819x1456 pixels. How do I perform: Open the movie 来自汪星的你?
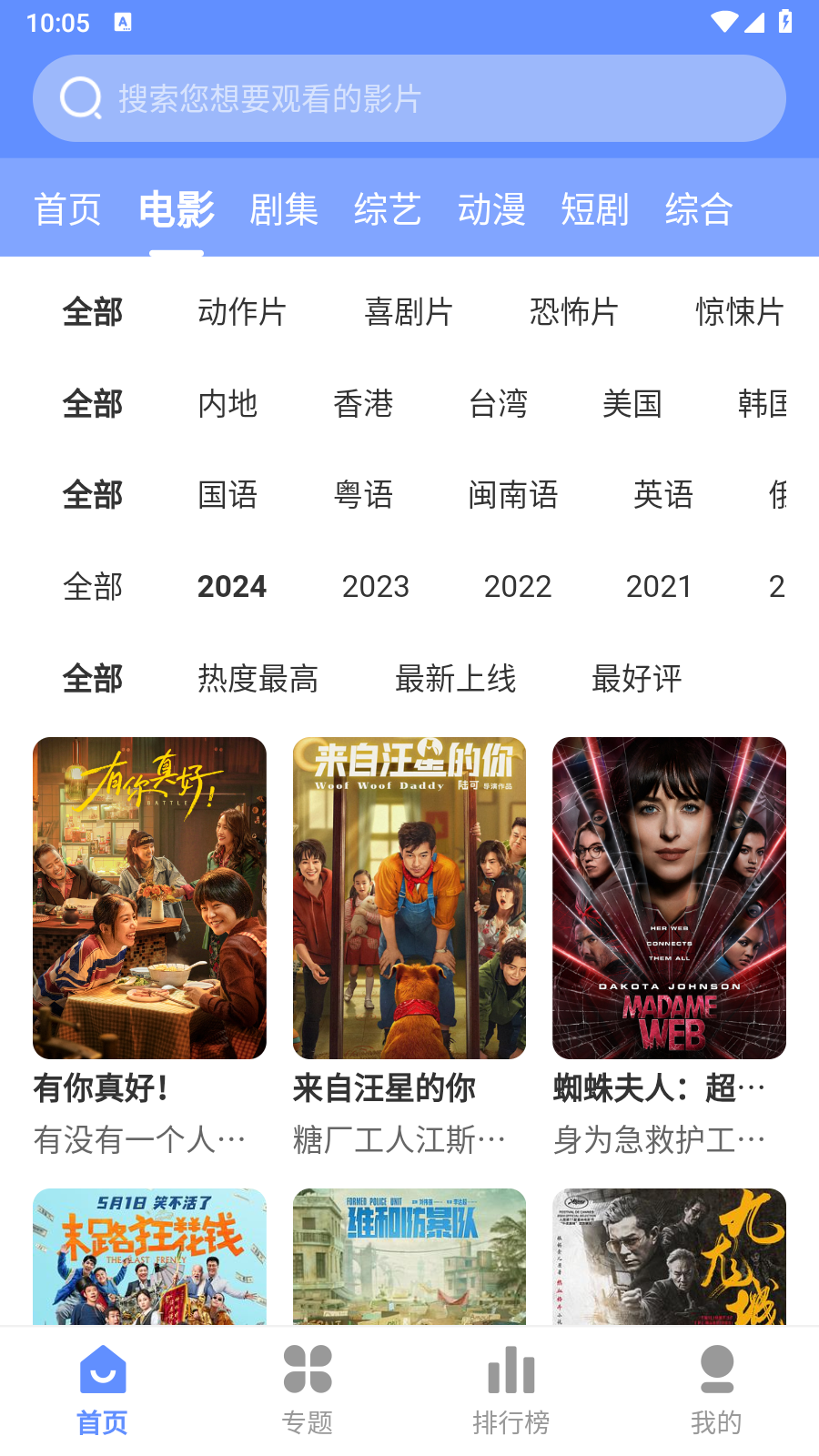click(x=409, y=898)
